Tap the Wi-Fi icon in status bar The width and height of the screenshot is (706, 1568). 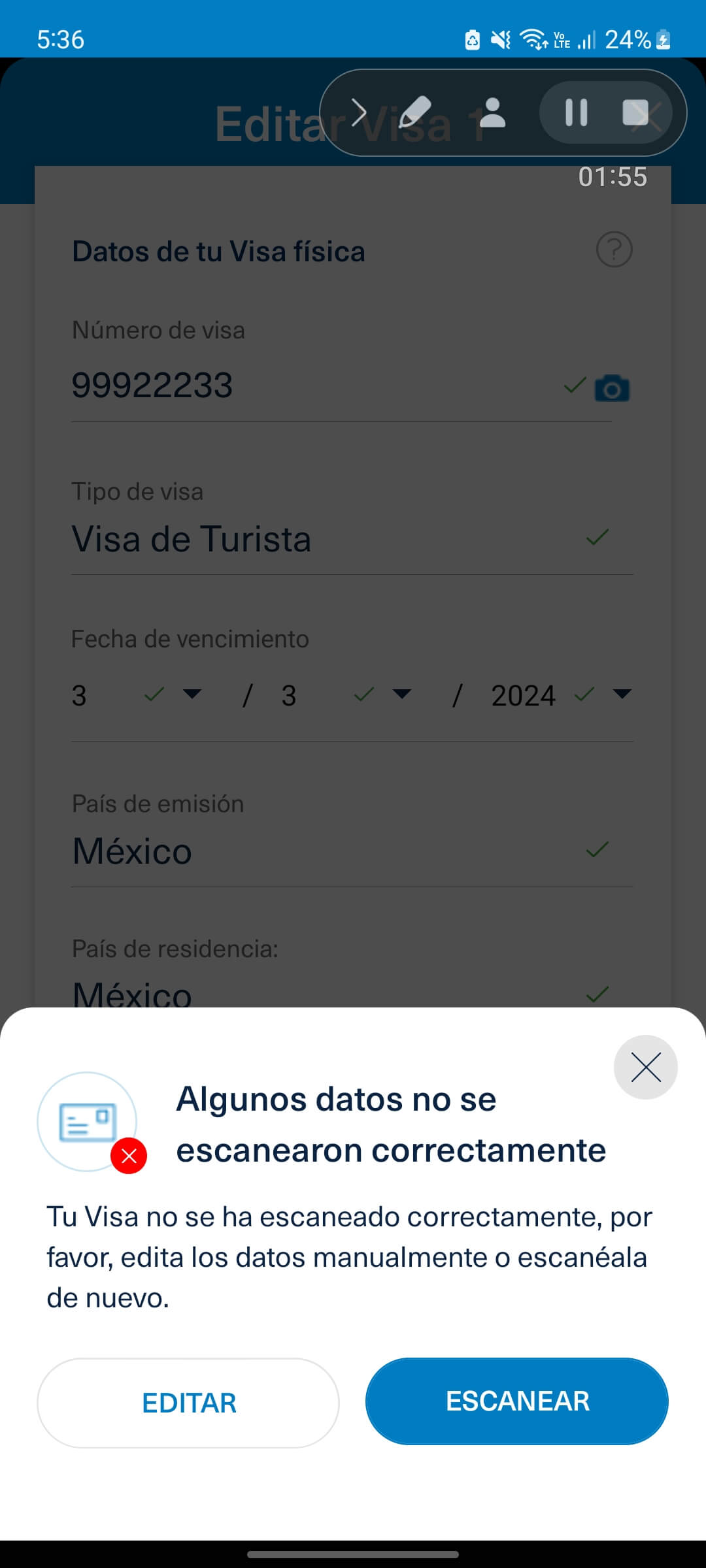531,39
